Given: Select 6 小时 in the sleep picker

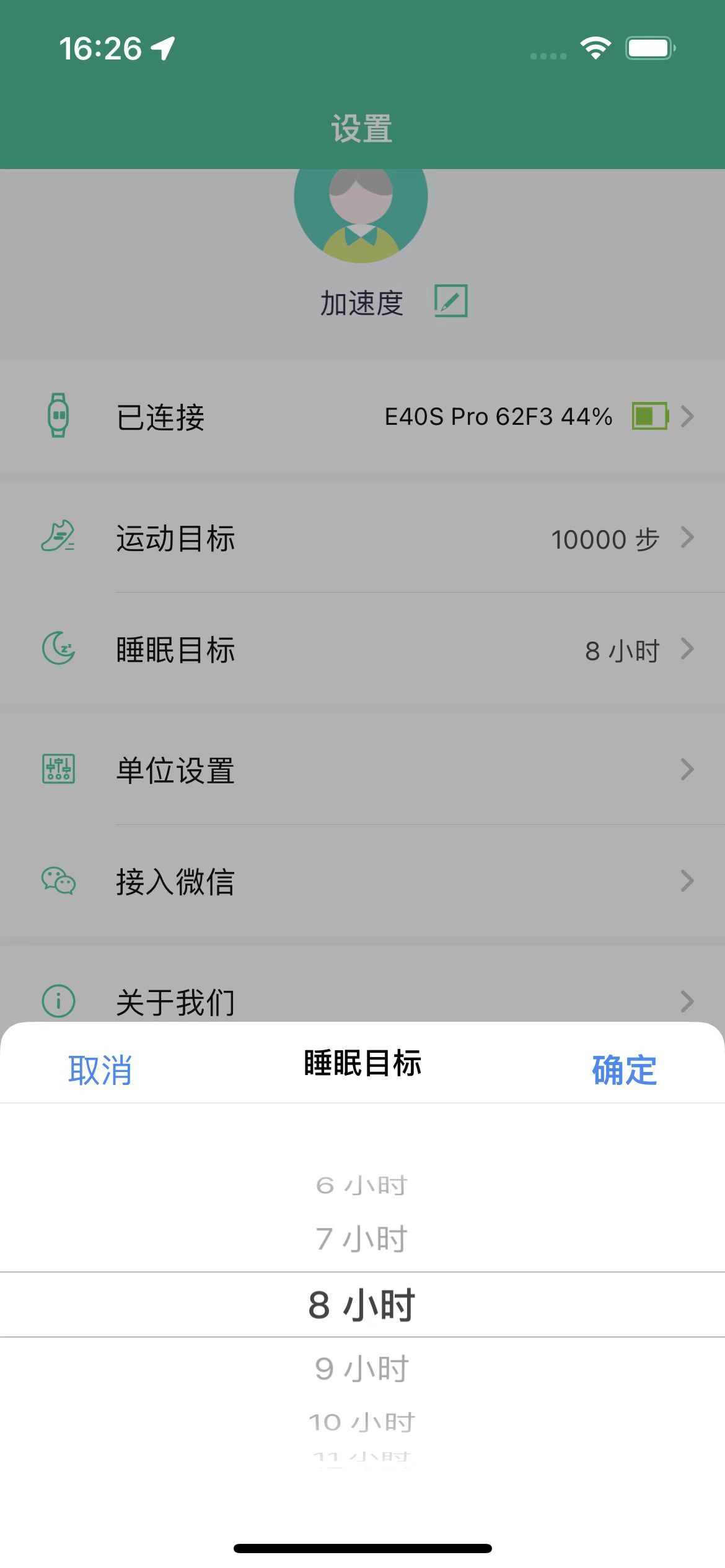Looking at the screenshot, I should tap(362, 1183).
